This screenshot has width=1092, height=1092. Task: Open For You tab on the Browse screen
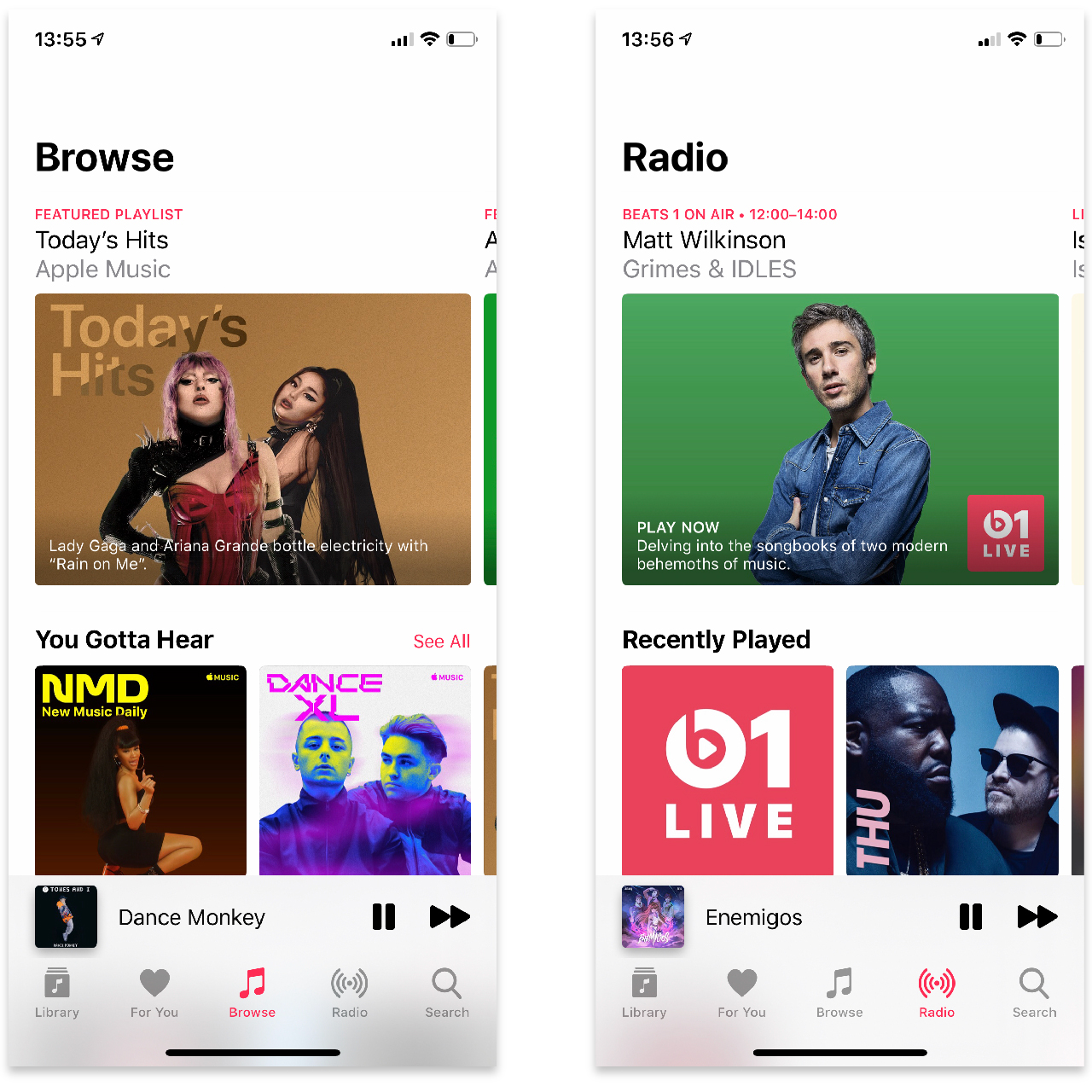(x=154, y=993)
